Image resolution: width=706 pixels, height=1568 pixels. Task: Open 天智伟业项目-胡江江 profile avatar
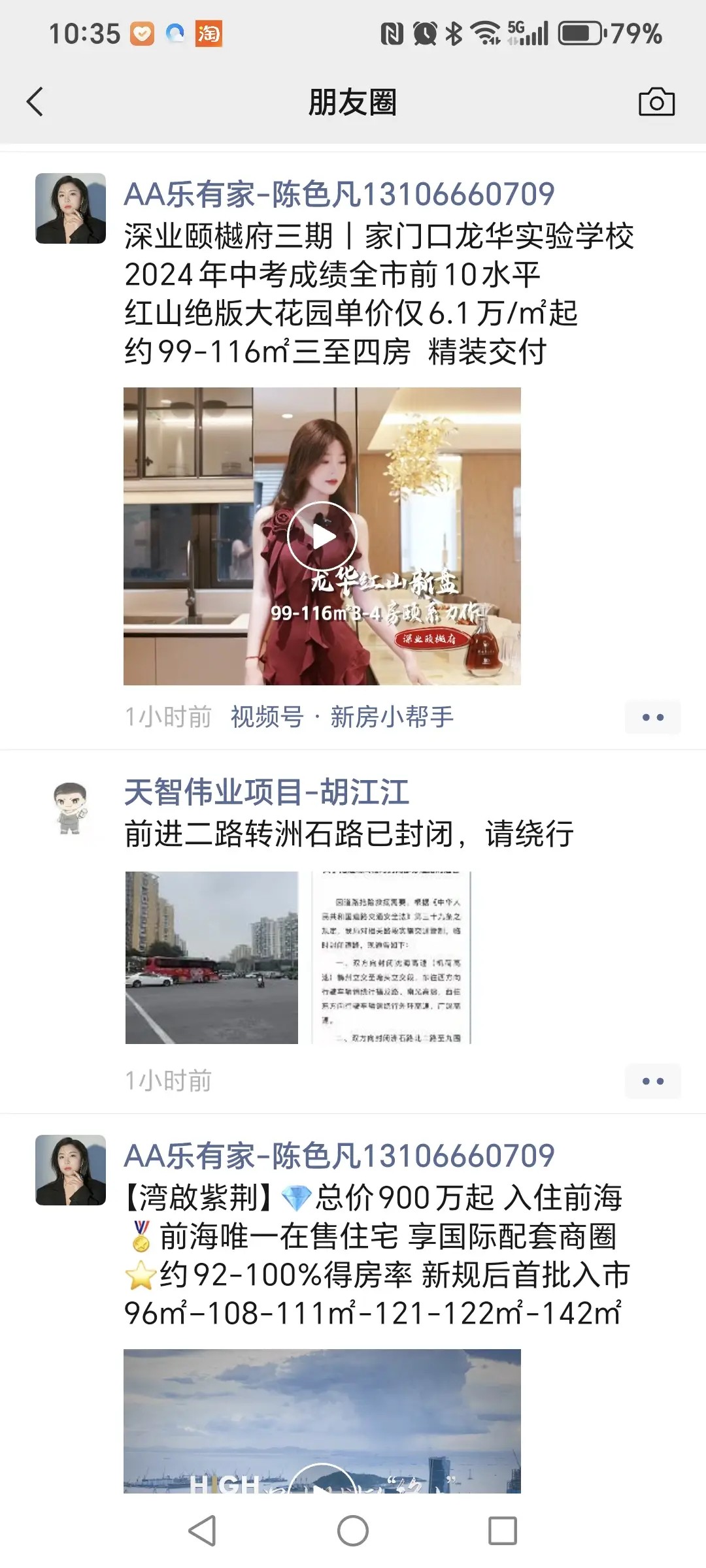coord(71,808)
